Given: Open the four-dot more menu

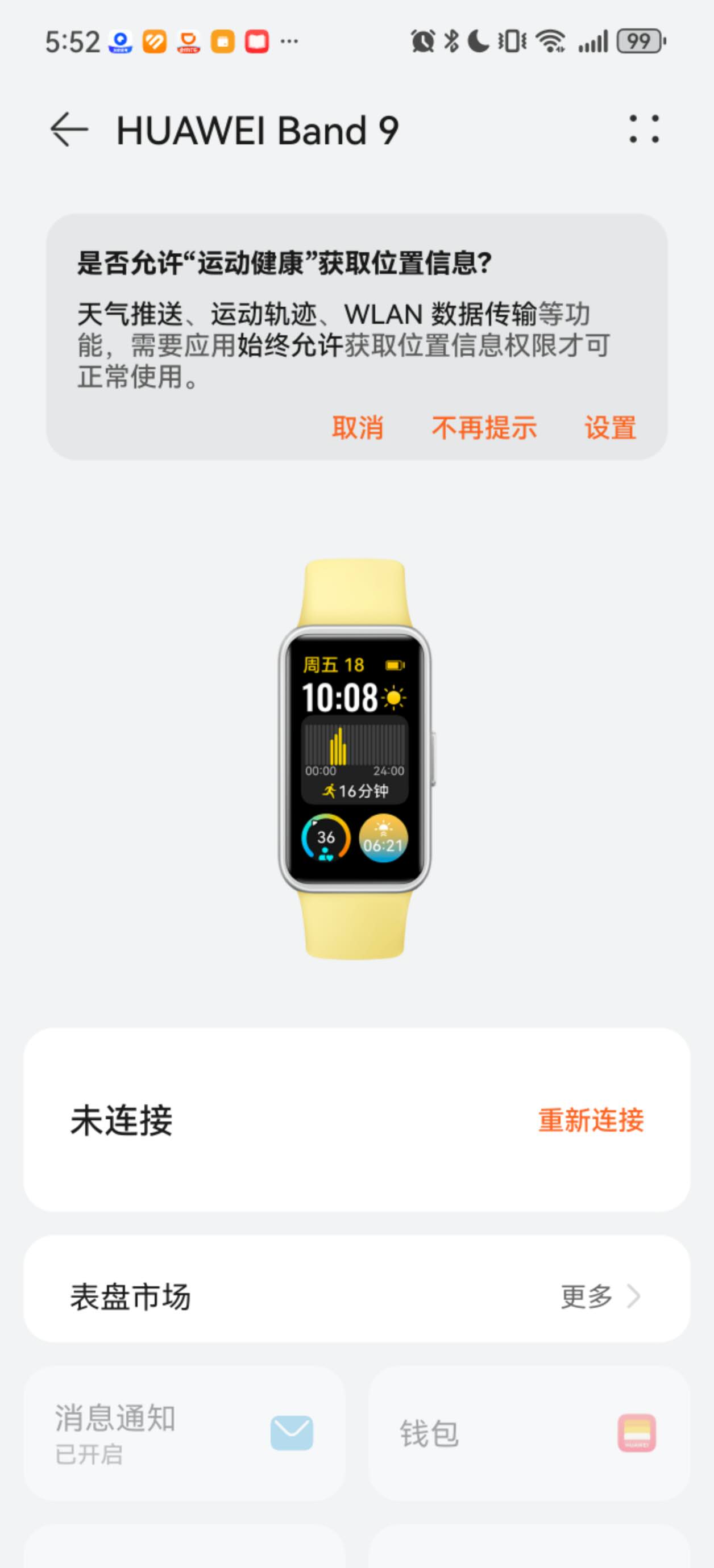Looking at the screenshot, I should [644, 129].
